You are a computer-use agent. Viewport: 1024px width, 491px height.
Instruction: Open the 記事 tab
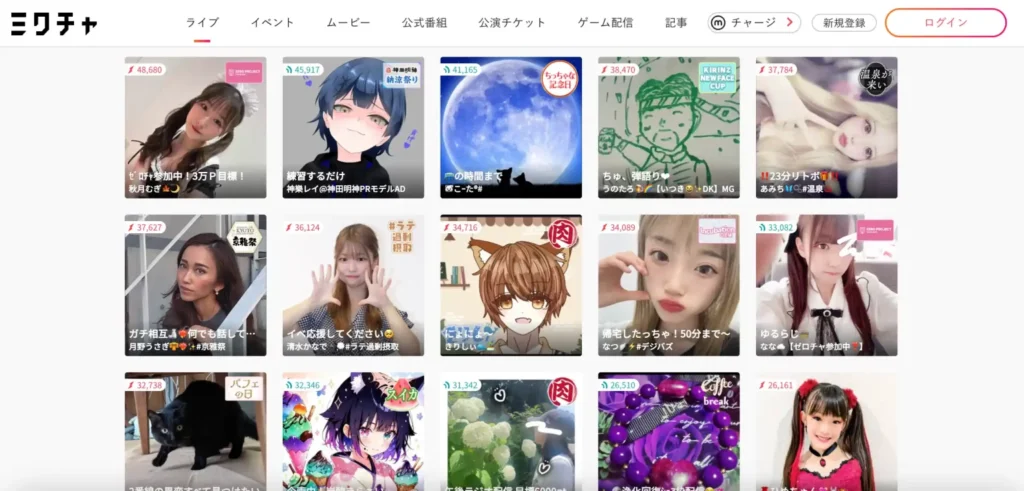676,23
